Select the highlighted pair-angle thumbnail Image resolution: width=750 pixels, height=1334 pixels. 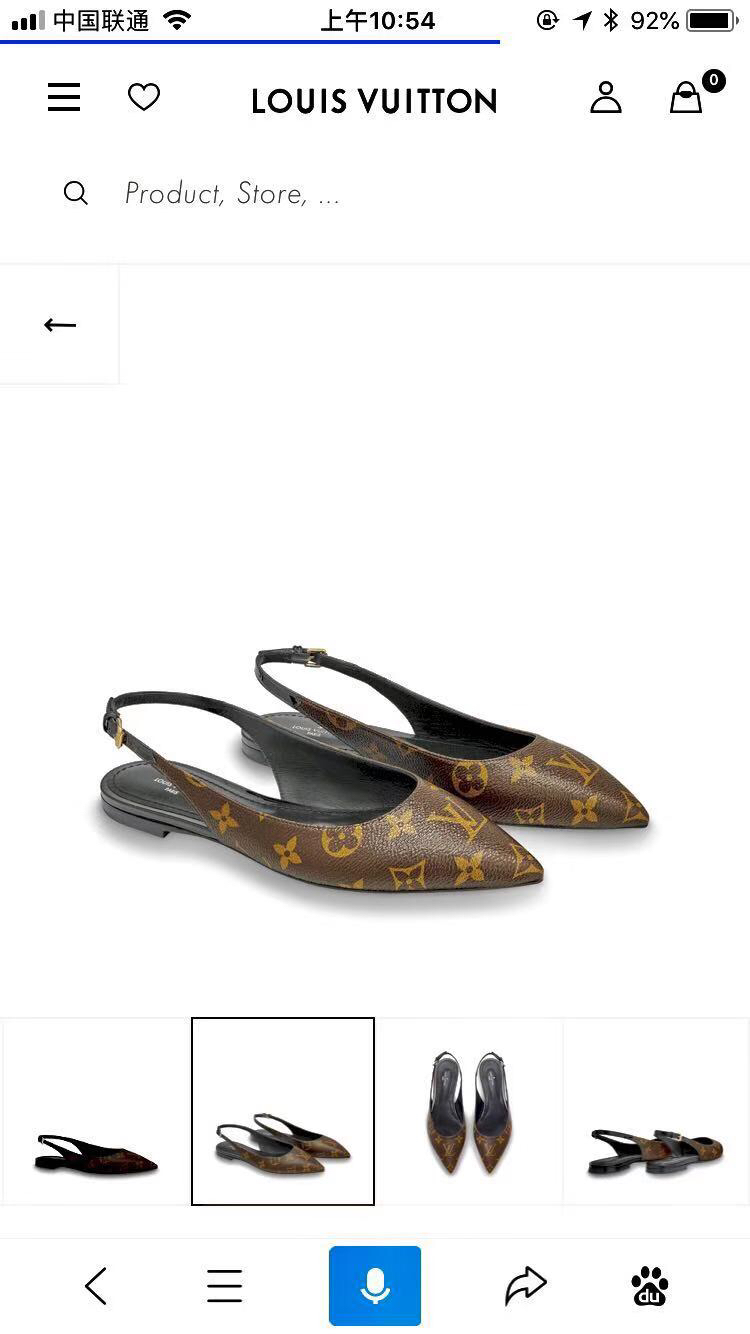tap(283, 1111)
